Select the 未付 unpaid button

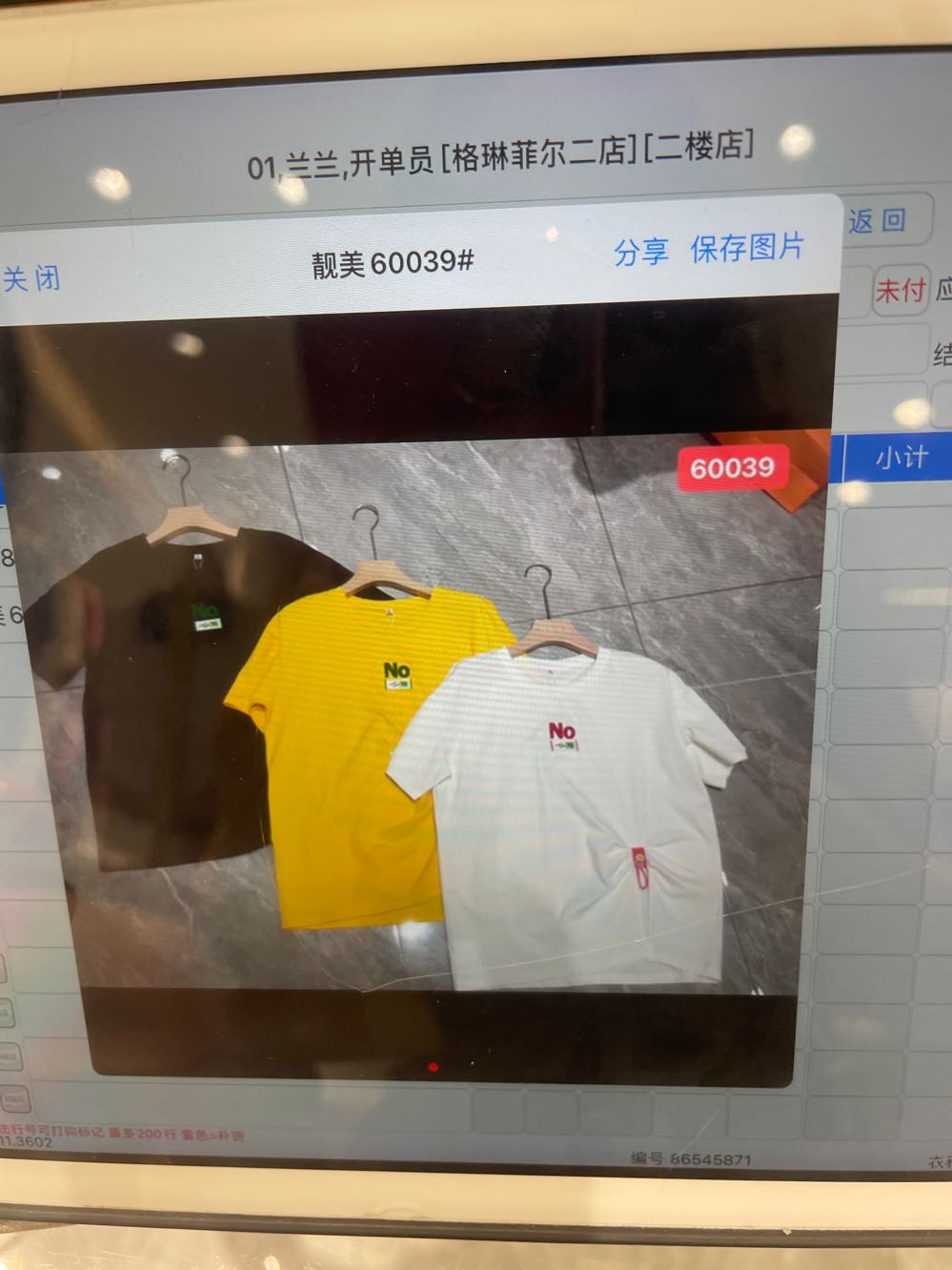900,290
